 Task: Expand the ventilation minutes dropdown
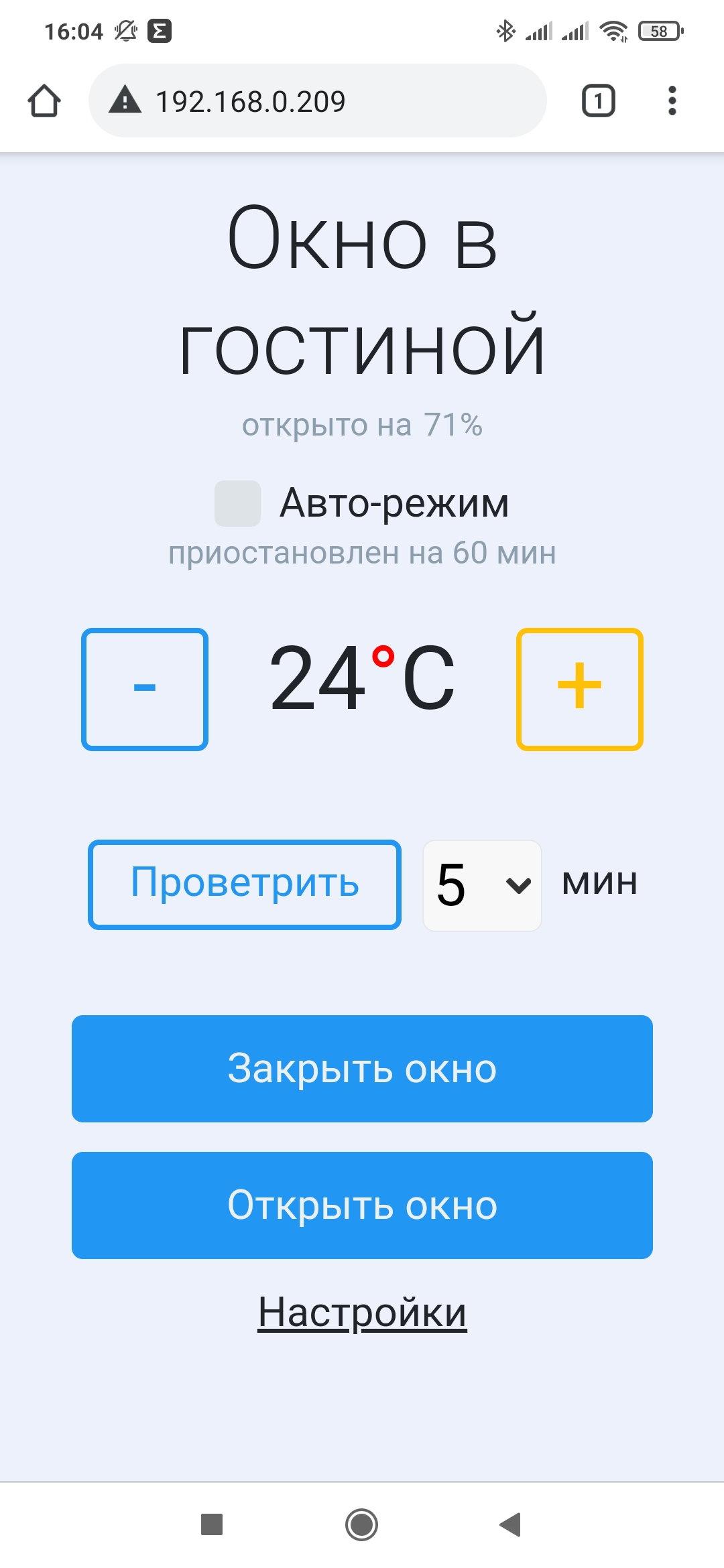482,885
